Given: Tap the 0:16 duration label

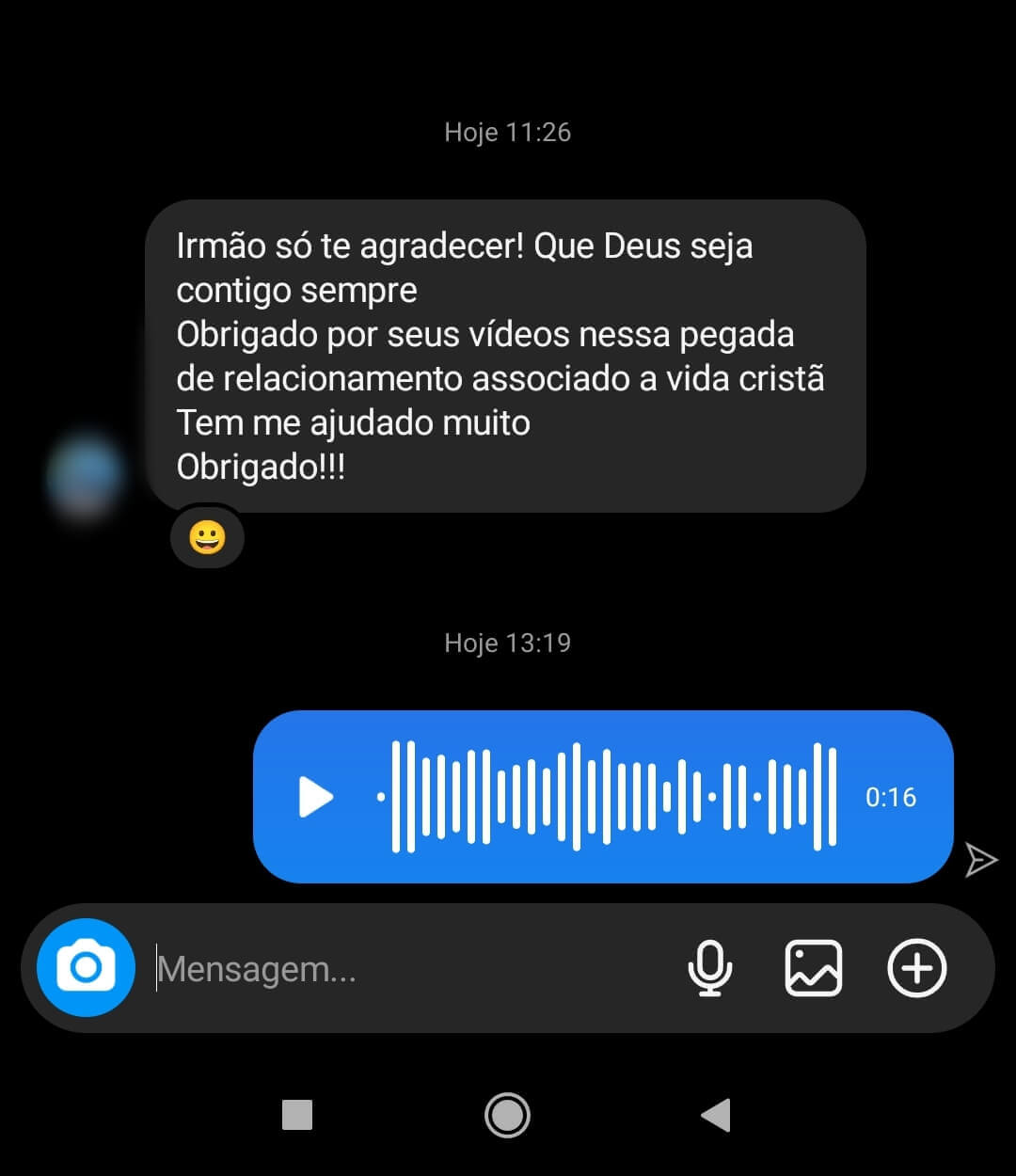Looking at the screenshot, I should tap(889, 797).
